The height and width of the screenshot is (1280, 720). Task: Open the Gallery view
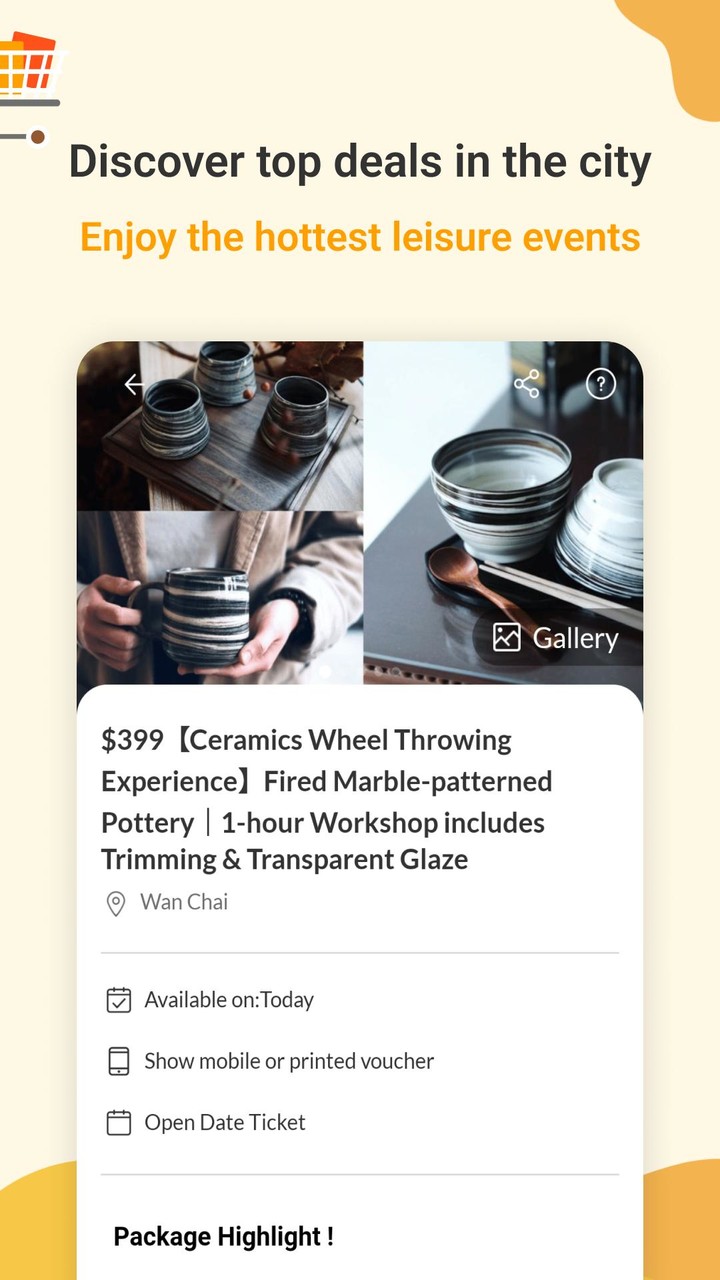556,638
